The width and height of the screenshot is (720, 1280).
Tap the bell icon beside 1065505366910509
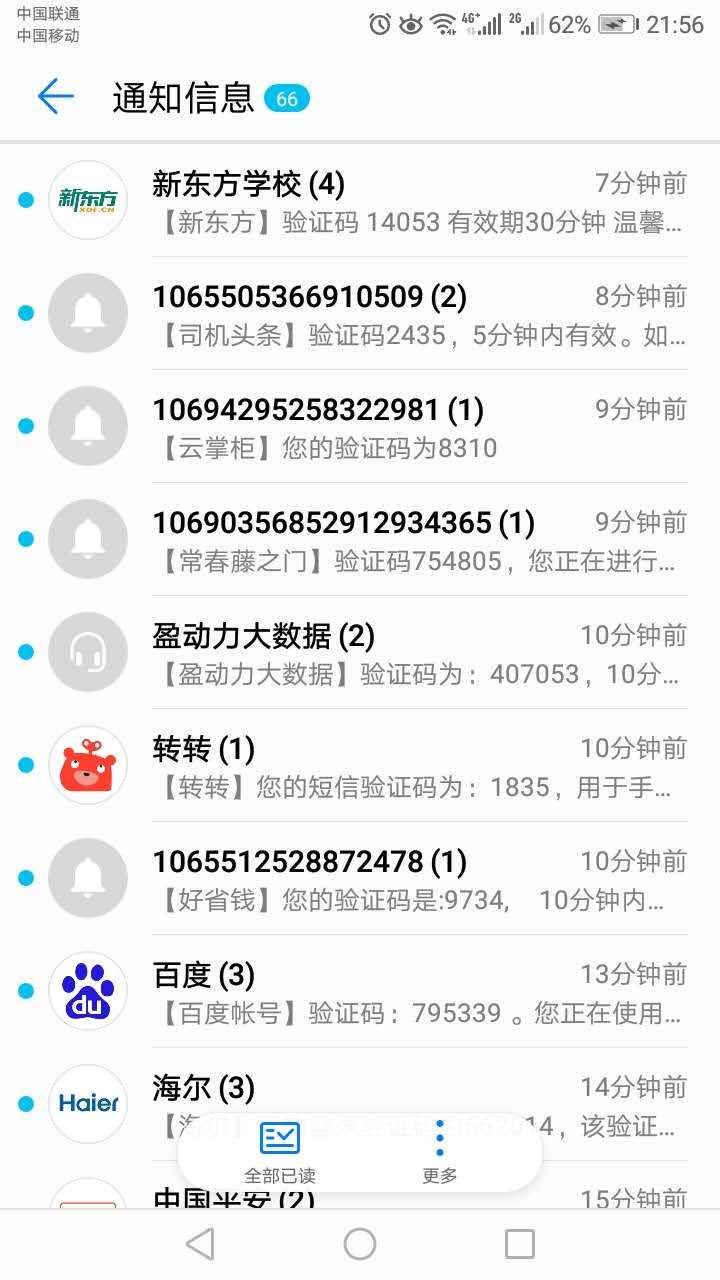pos(87,312)
